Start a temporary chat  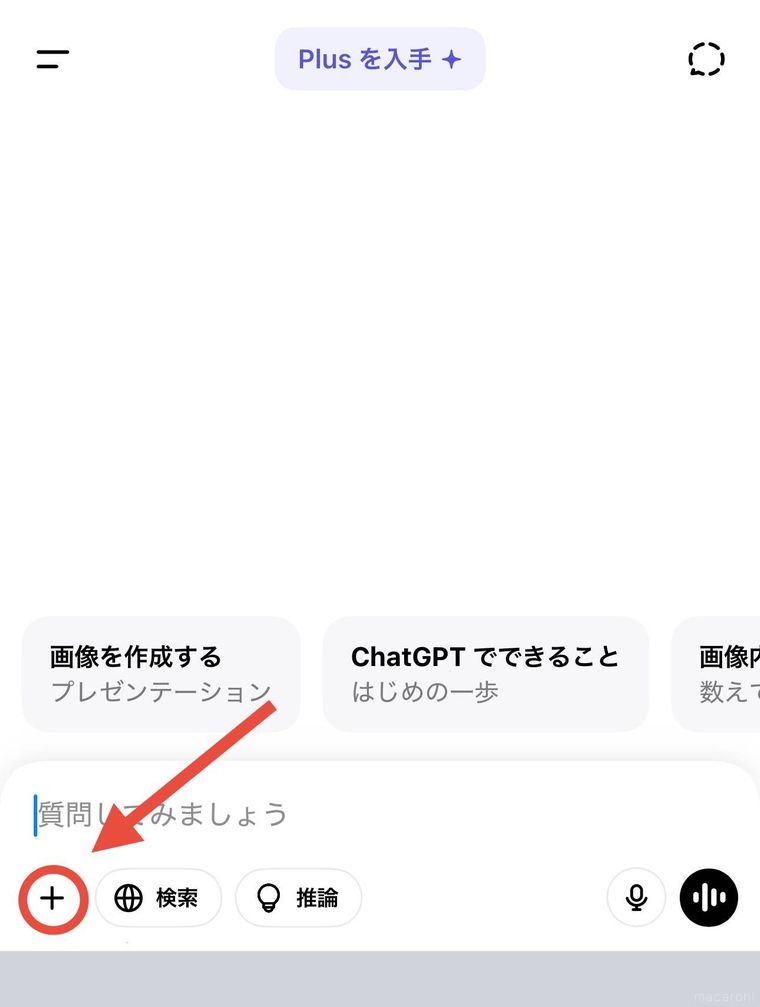[x=706, y=59]
